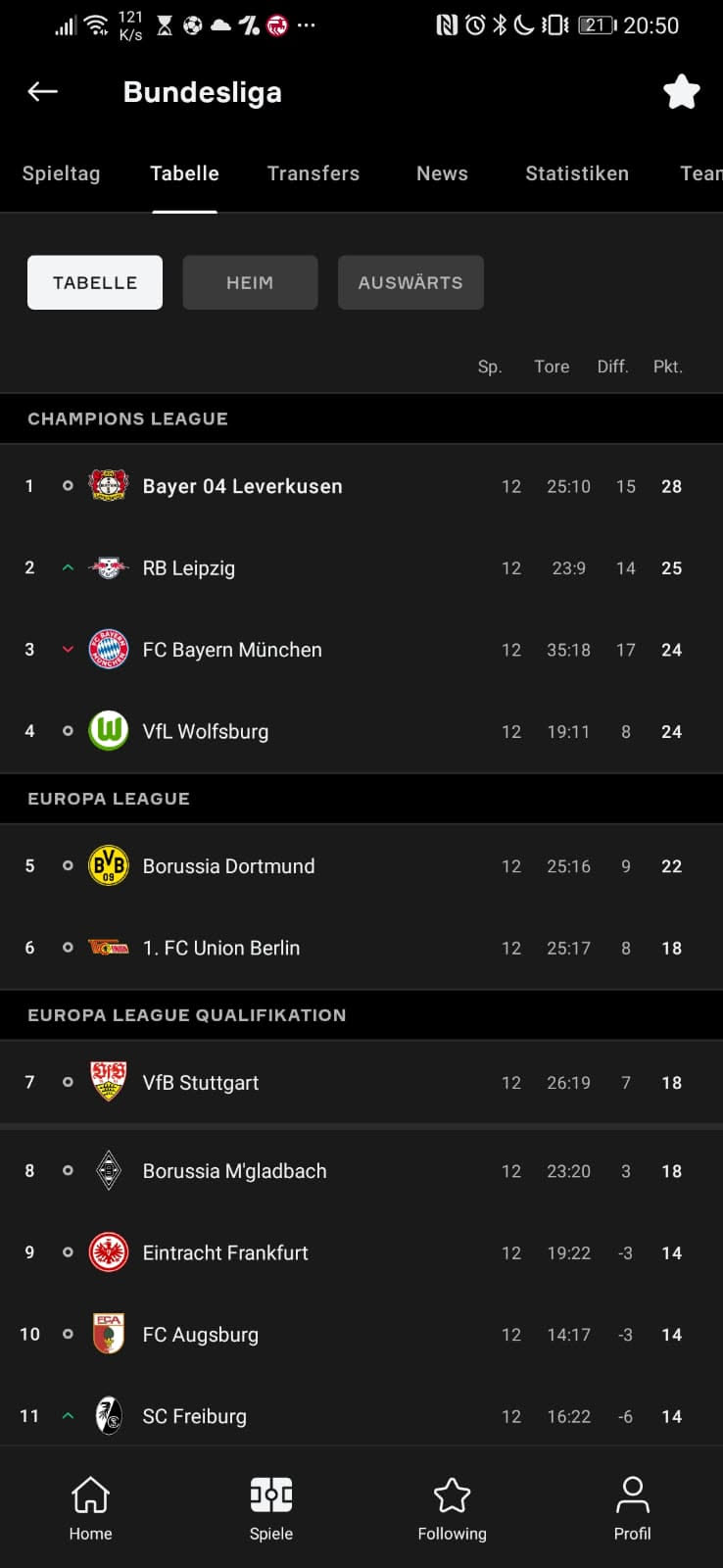Tap Borussia Dortmund in the standings

point(229,866)
